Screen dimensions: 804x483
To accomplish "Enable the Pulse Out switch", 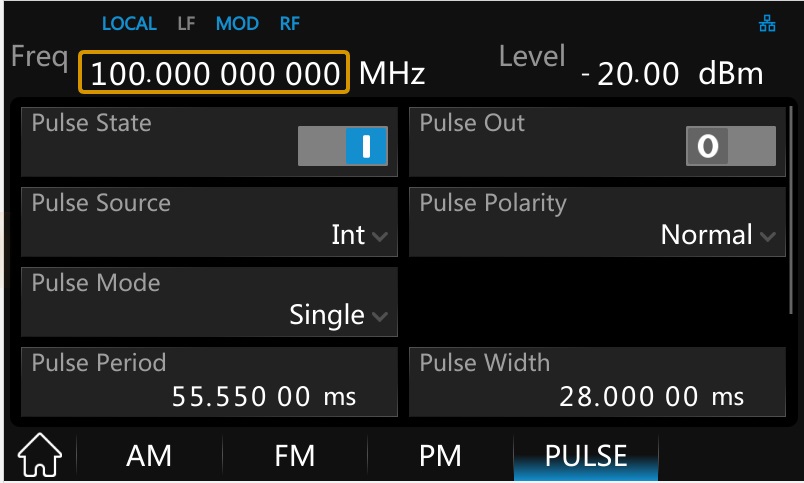I will tap(730, 147).
